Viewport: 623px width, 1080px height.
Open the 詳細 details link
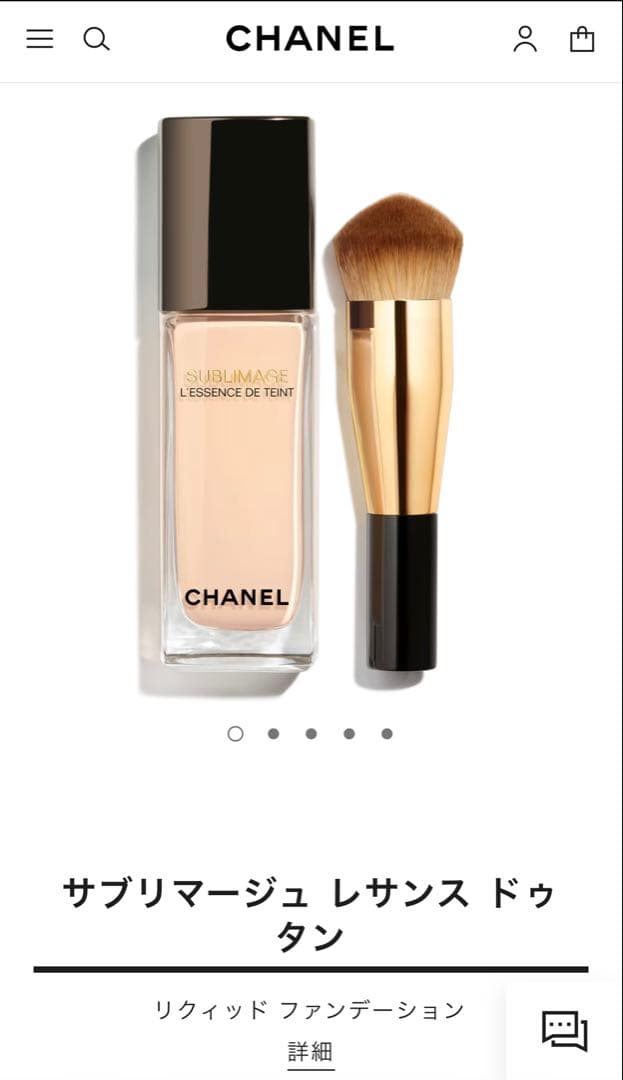click(x=310, y=1052)
